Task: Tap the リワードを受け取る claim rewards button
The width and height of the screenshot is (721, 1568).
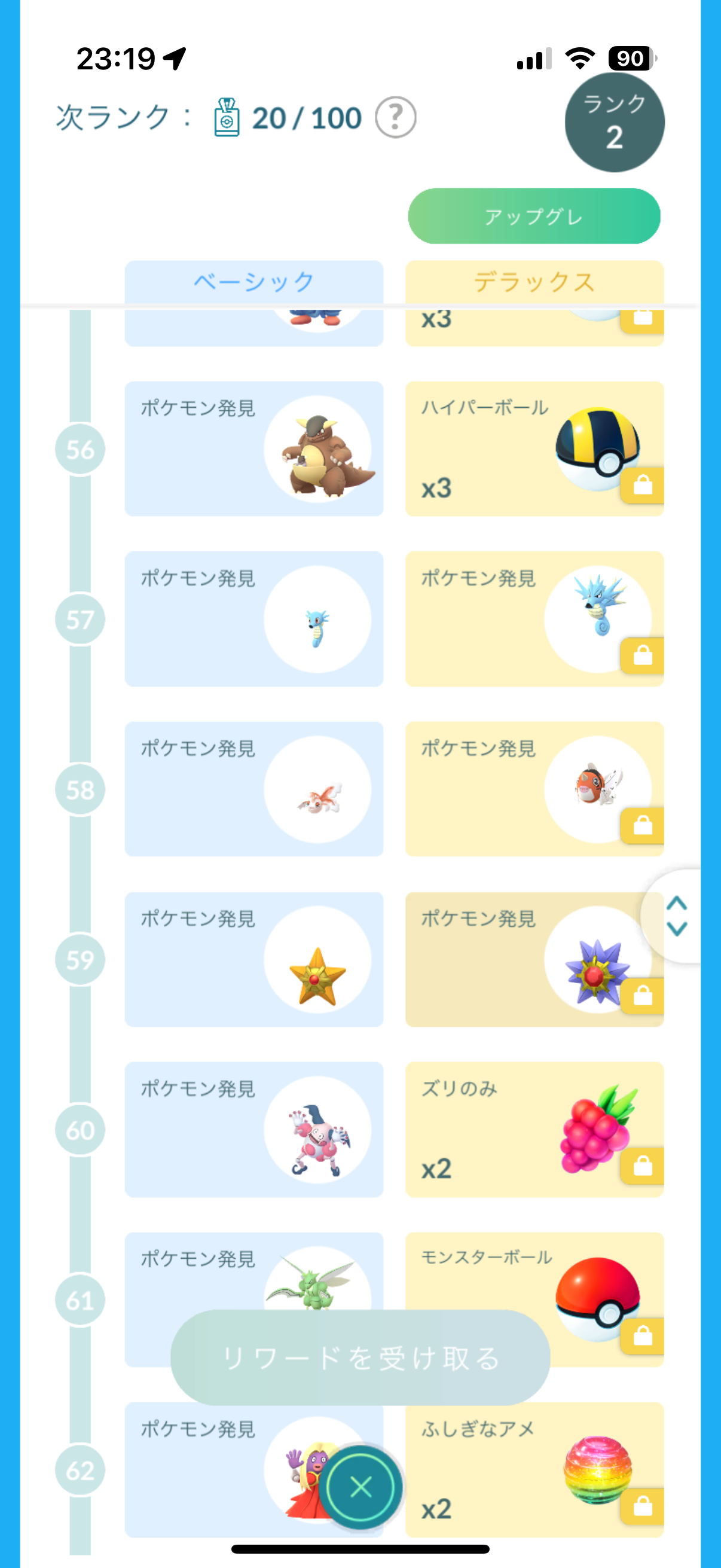Action: coord(360,1357)
